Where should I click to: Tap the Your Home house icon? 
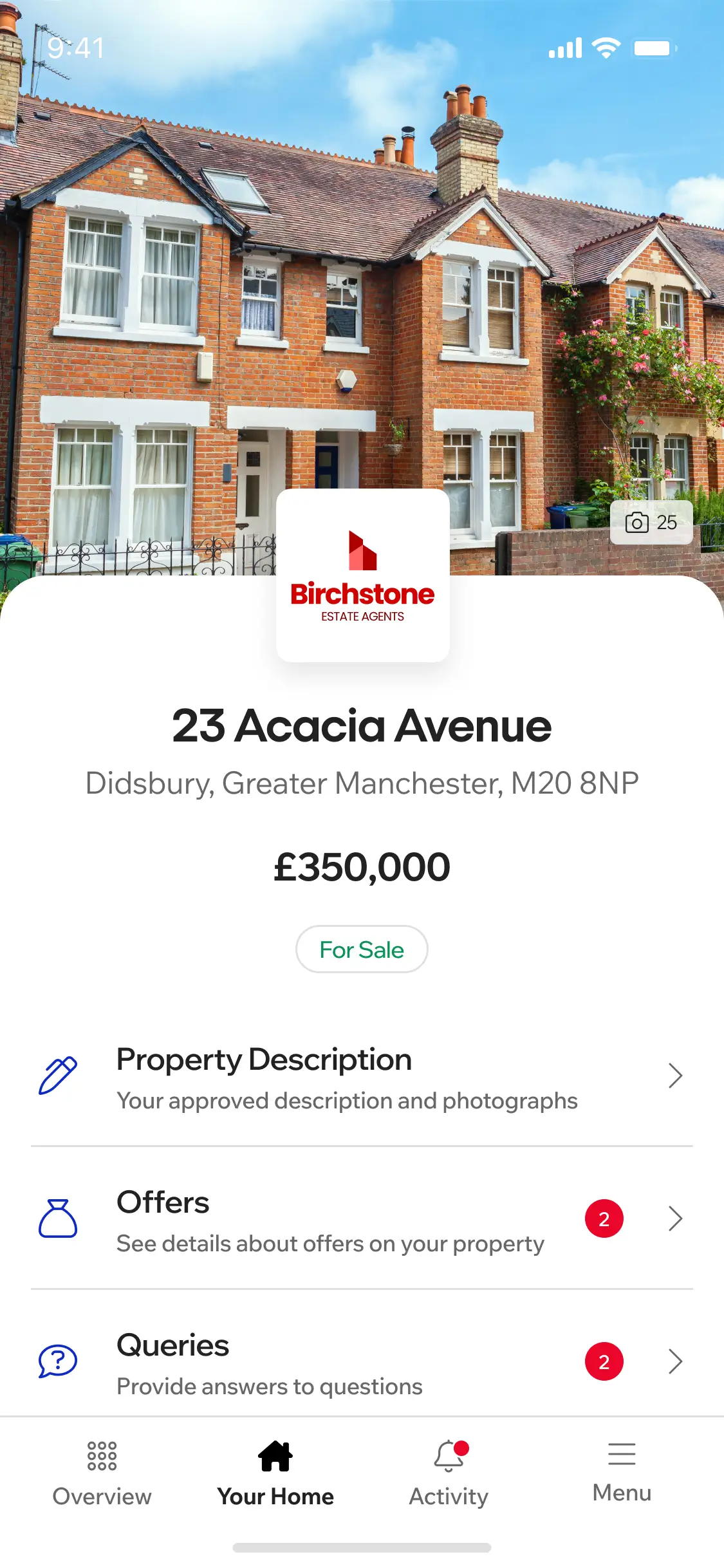pos(275,1456)
